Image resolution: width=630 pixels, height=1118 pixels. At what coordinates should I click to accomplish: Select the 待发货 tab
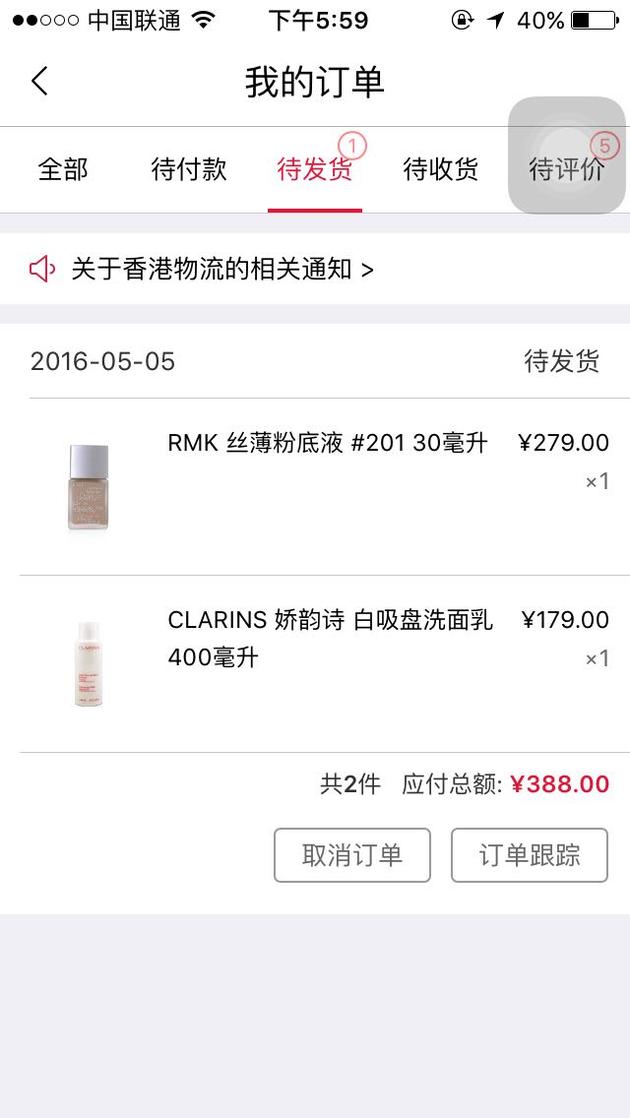coord(315,170)
